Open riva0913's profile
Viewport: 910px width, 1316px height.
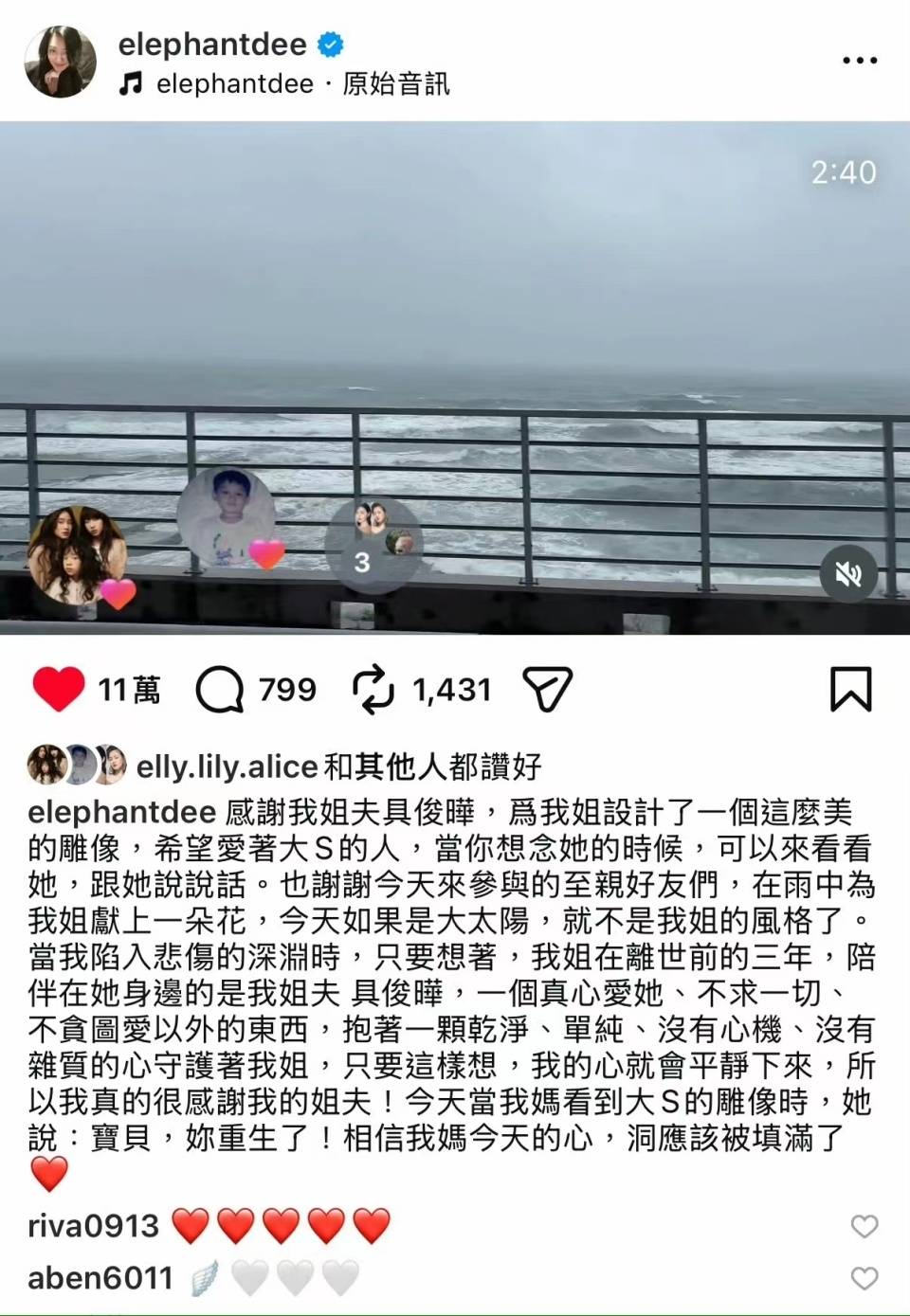[x=93, y=1226]
